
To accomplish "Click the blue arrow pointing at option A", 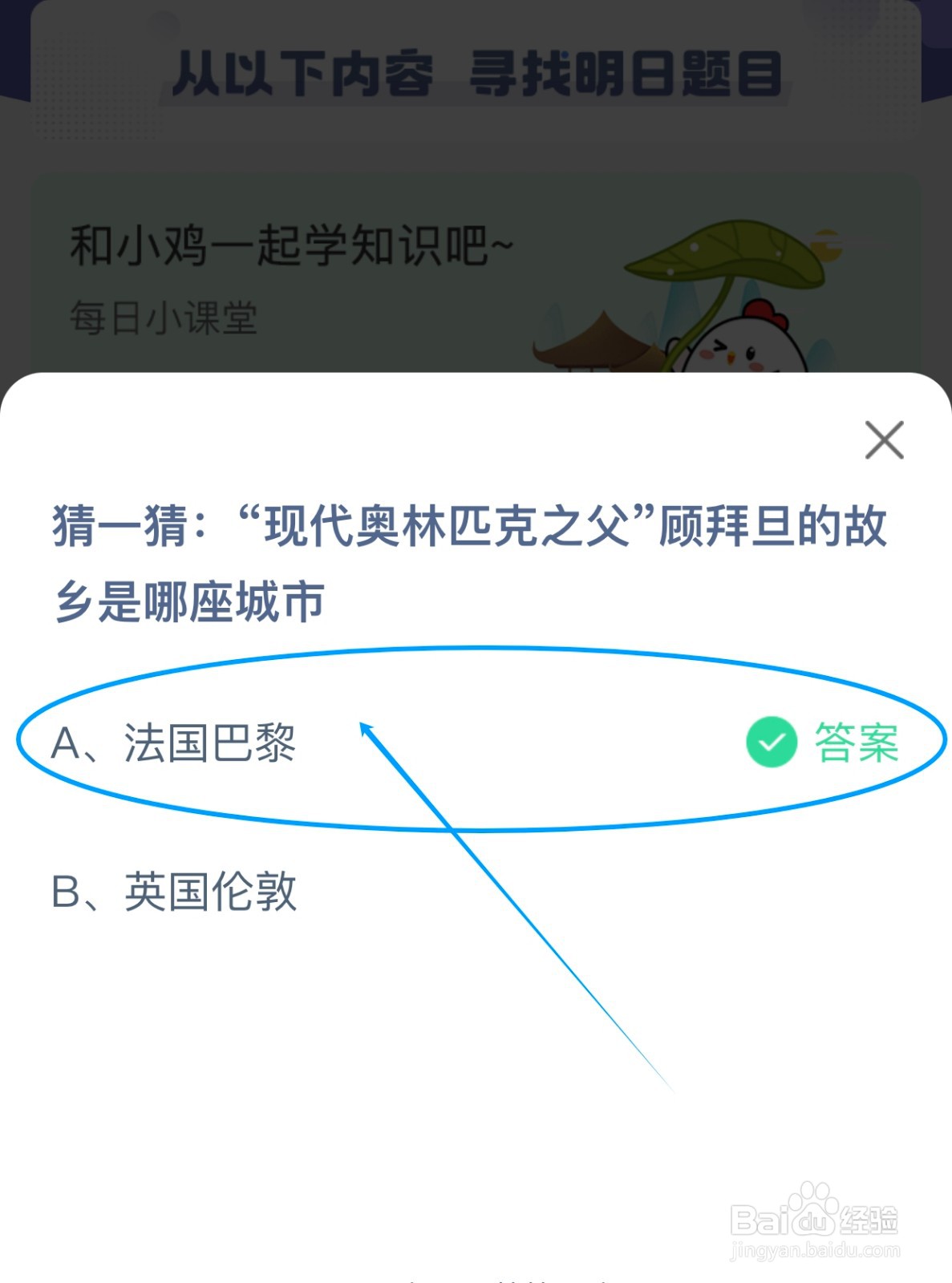I will [481, 882].
